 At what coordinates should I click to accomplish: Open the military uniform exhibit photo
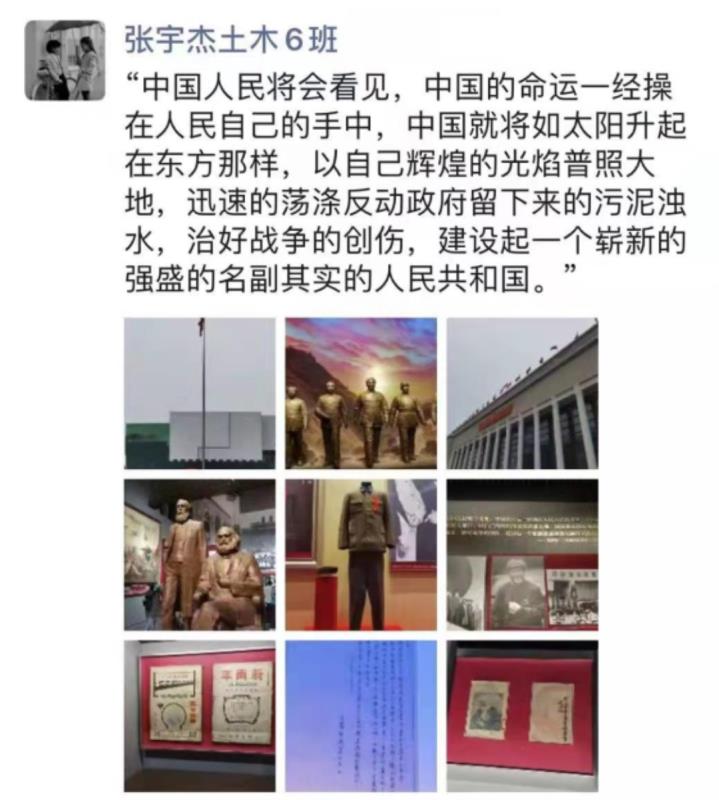[x=361, y=554]
